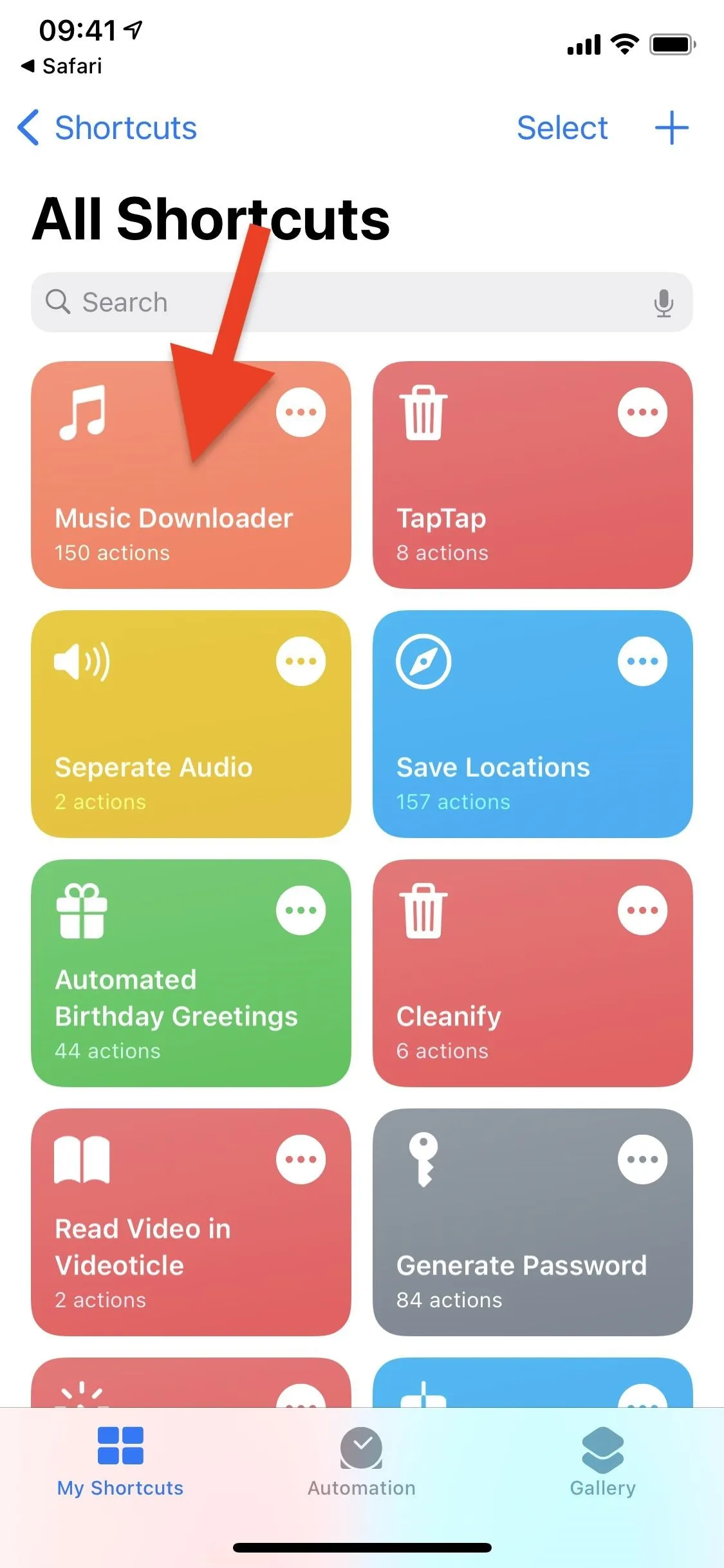Open the ellipsis menu on the TapTap card
Image resolution: width=724 pixels, height=1568 pixels.
point(642,412)
